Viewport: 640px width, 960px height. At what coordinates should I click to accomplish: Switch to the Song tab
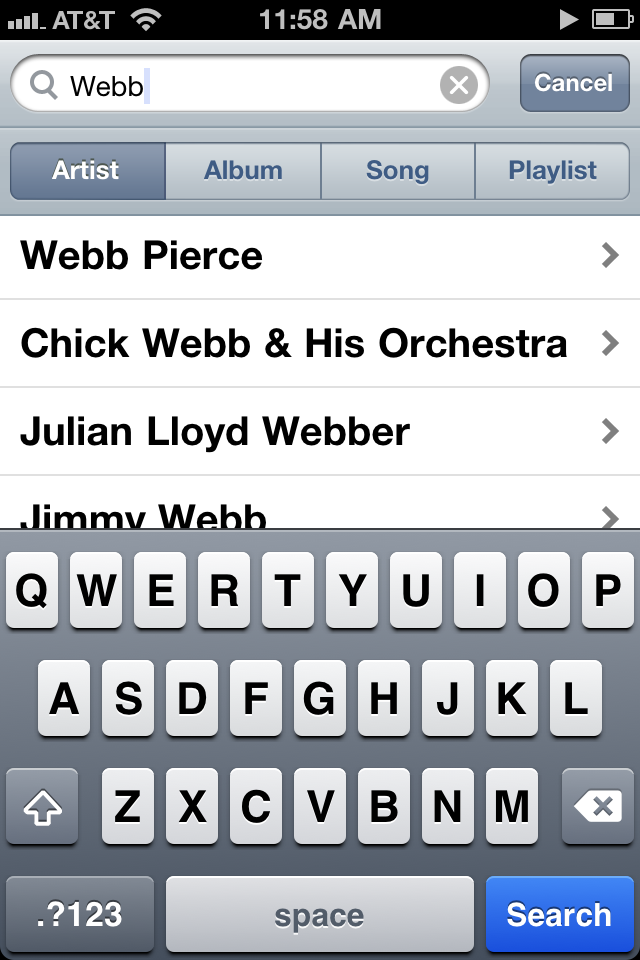tap(397, 171)
